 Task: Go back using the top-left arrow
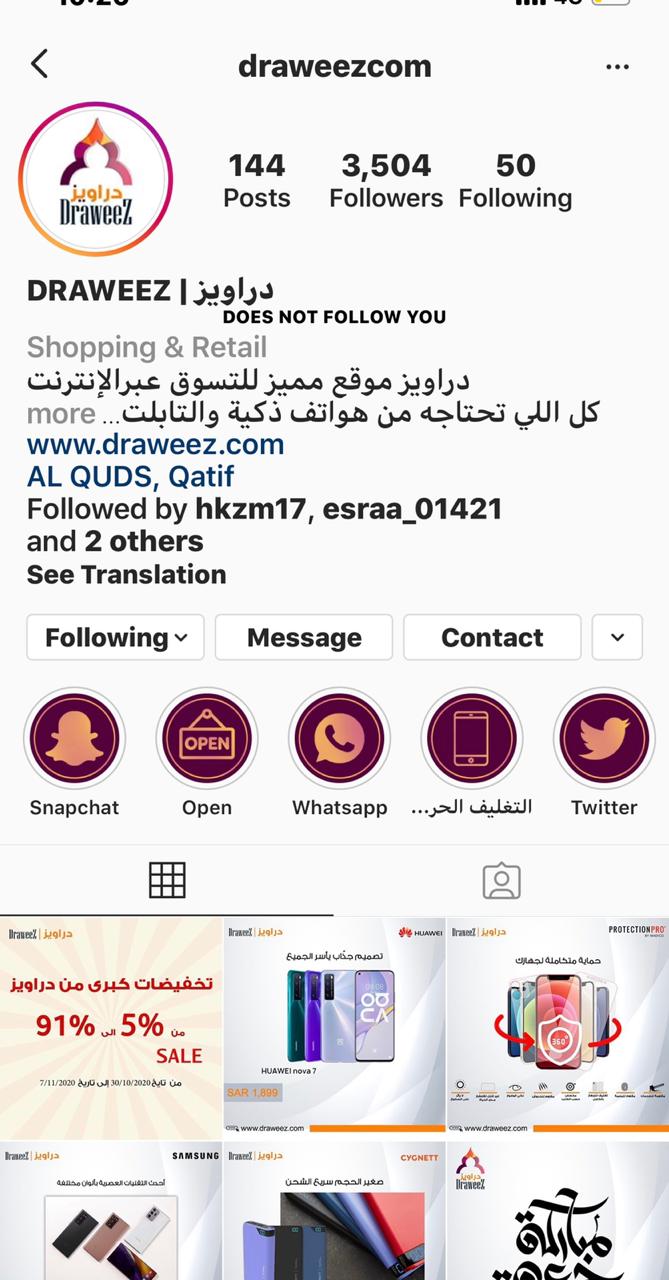[39, 65]
